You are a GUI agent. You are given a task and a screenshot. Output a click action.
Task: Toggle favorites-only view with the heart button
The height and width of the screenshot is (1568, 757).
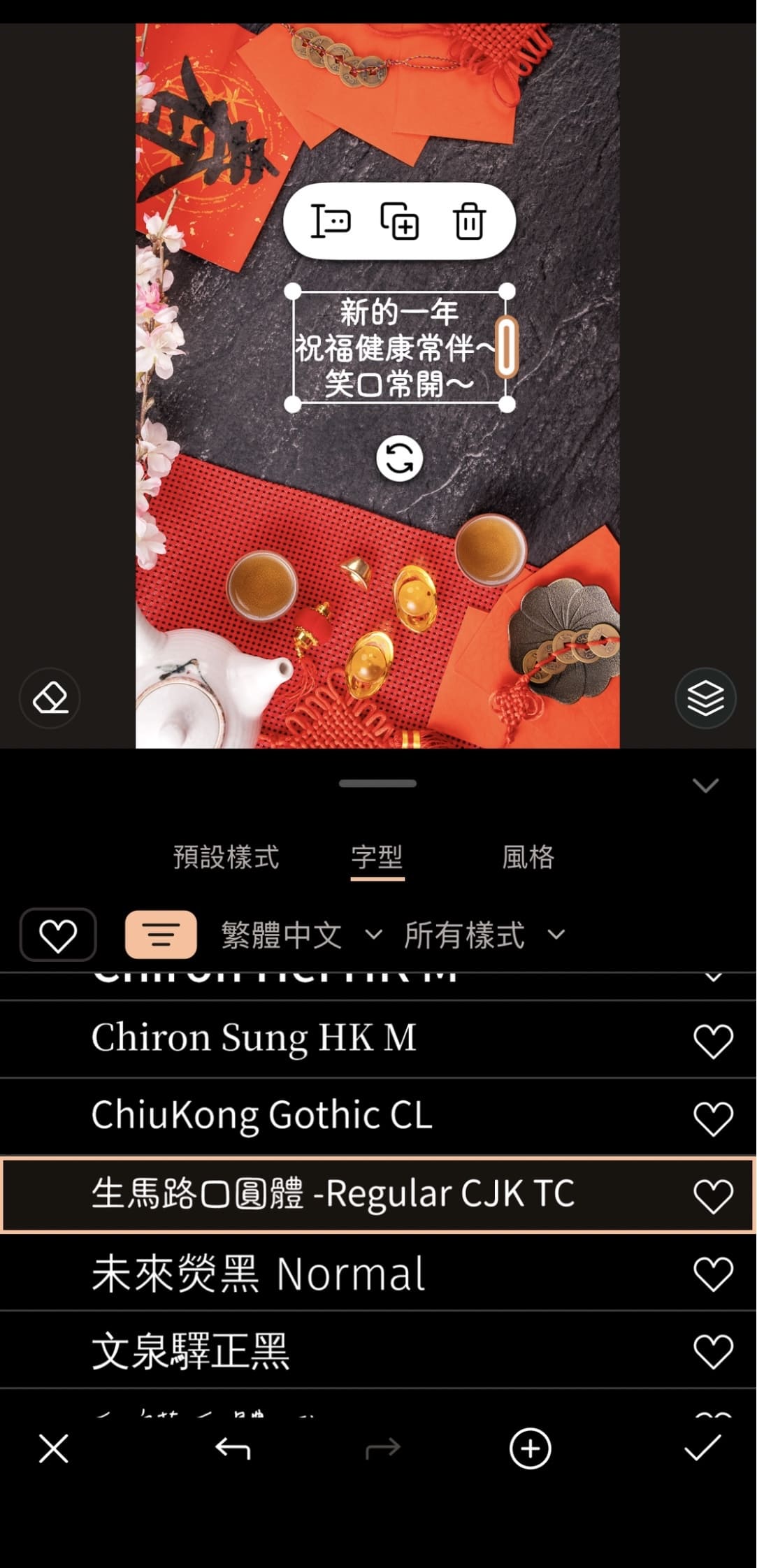58,935
